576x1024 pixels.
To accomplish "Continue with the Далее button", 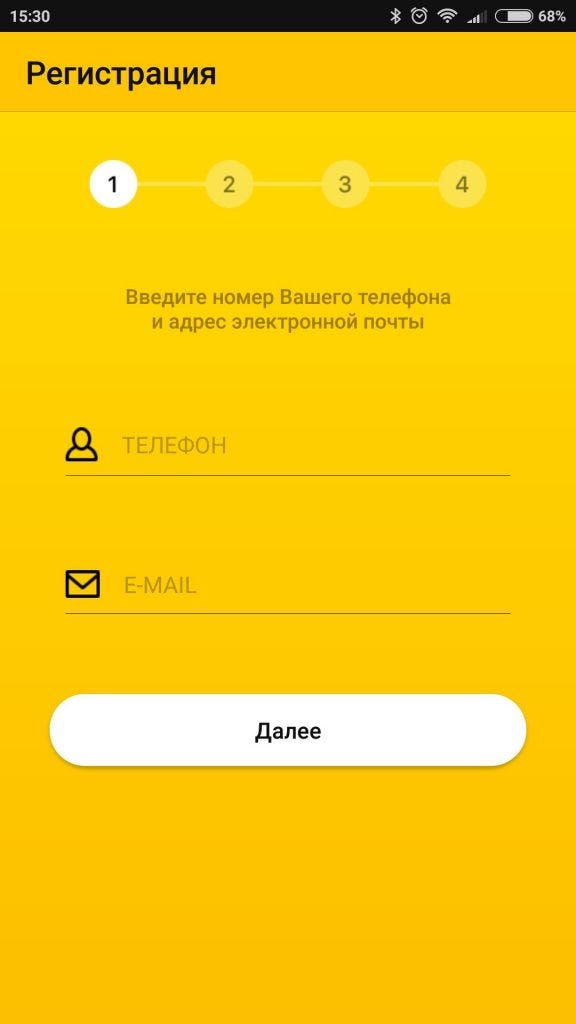I will point(288,730).
